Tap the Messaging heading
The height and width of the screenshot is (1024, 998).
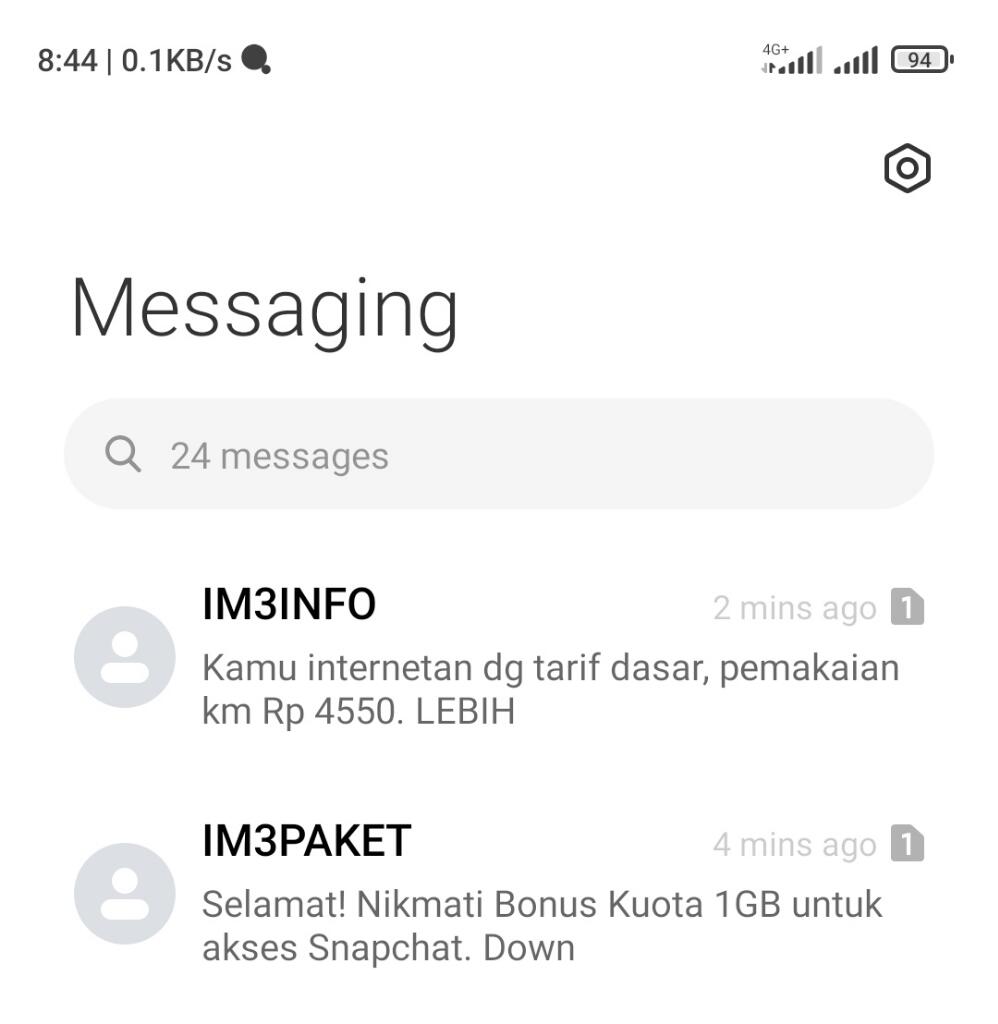(266, 308)
